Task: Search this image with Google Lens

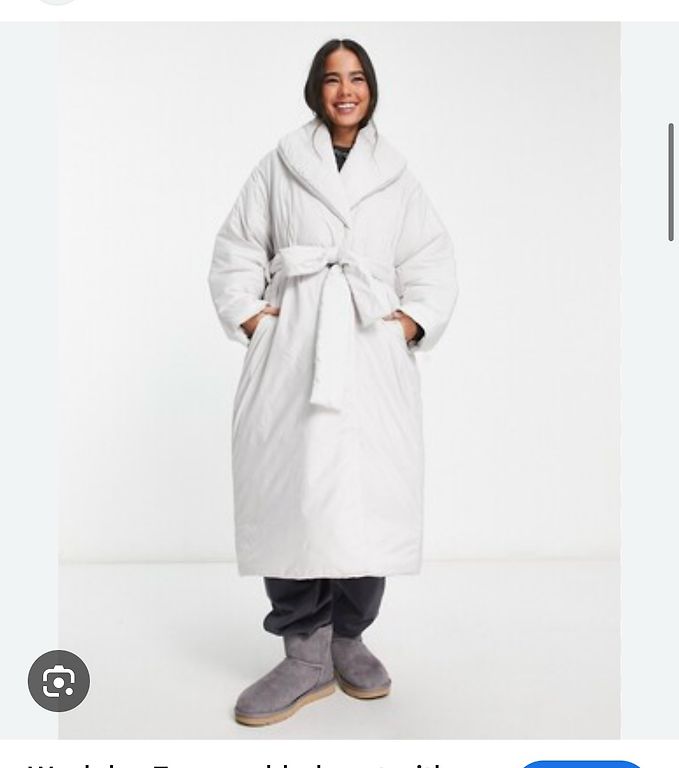Action: (x=59, y=681)
